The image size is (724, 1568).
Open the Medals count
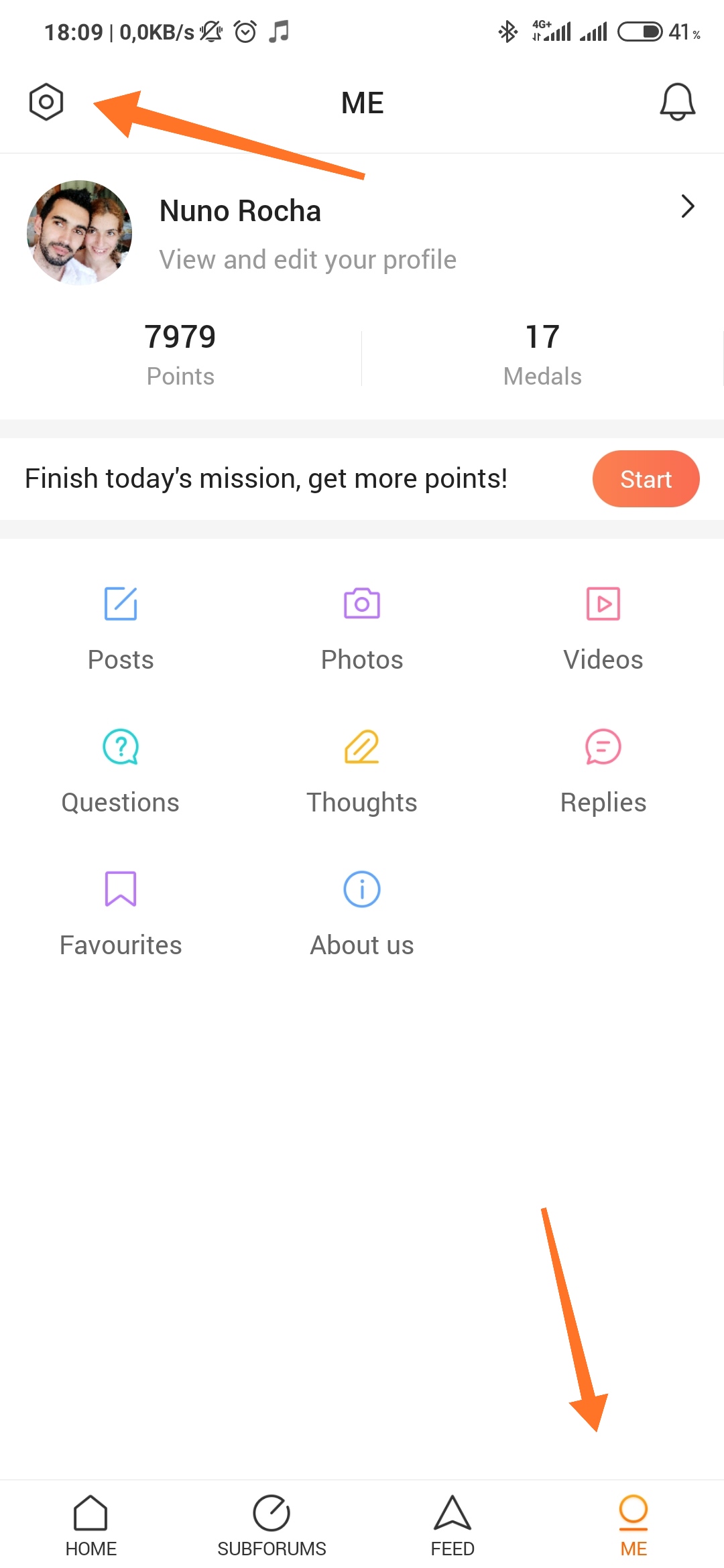[x=542, y=354]
